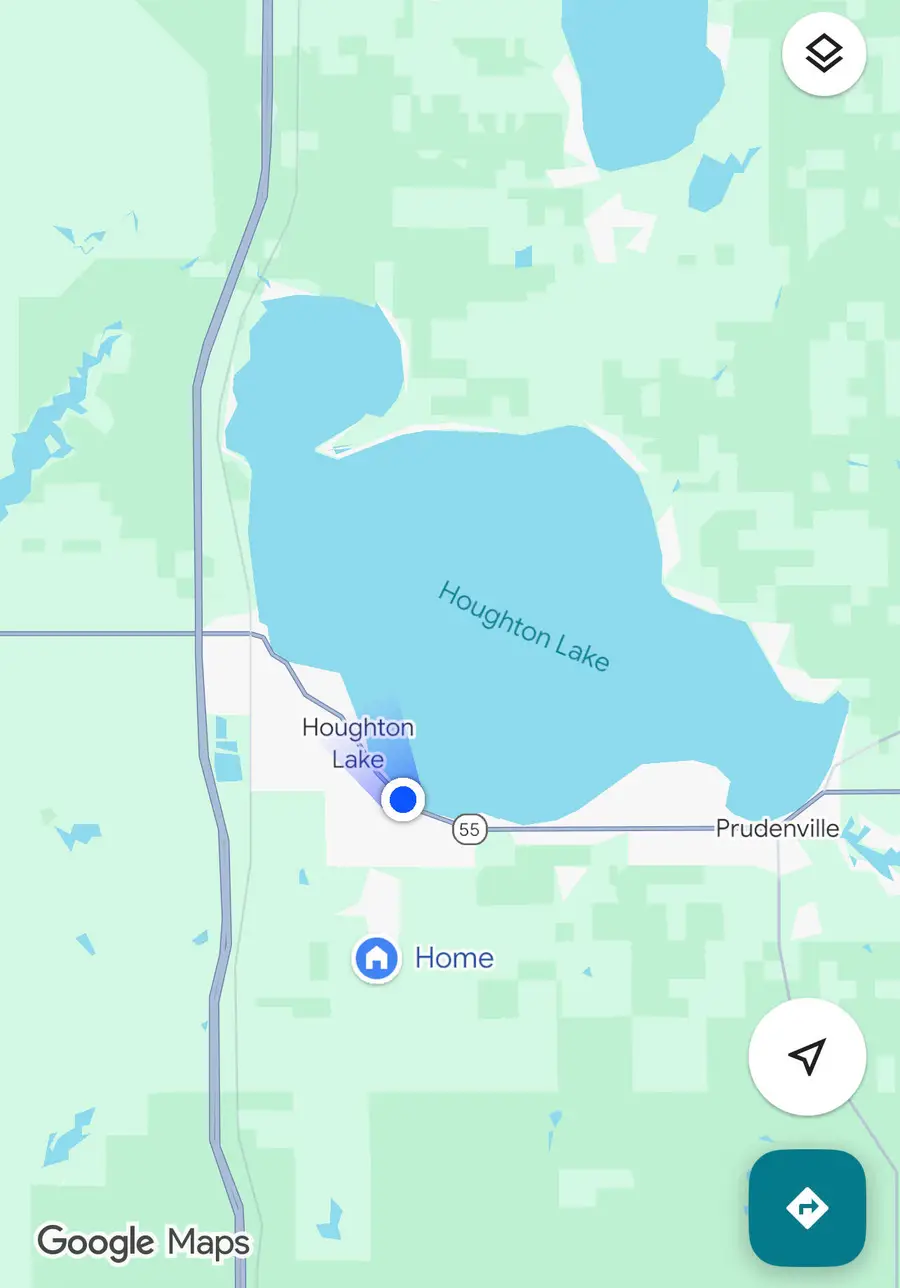Toggle satellite view via layers button
The width and height of the screenshot is (900, 1288).
click(823, 54)
